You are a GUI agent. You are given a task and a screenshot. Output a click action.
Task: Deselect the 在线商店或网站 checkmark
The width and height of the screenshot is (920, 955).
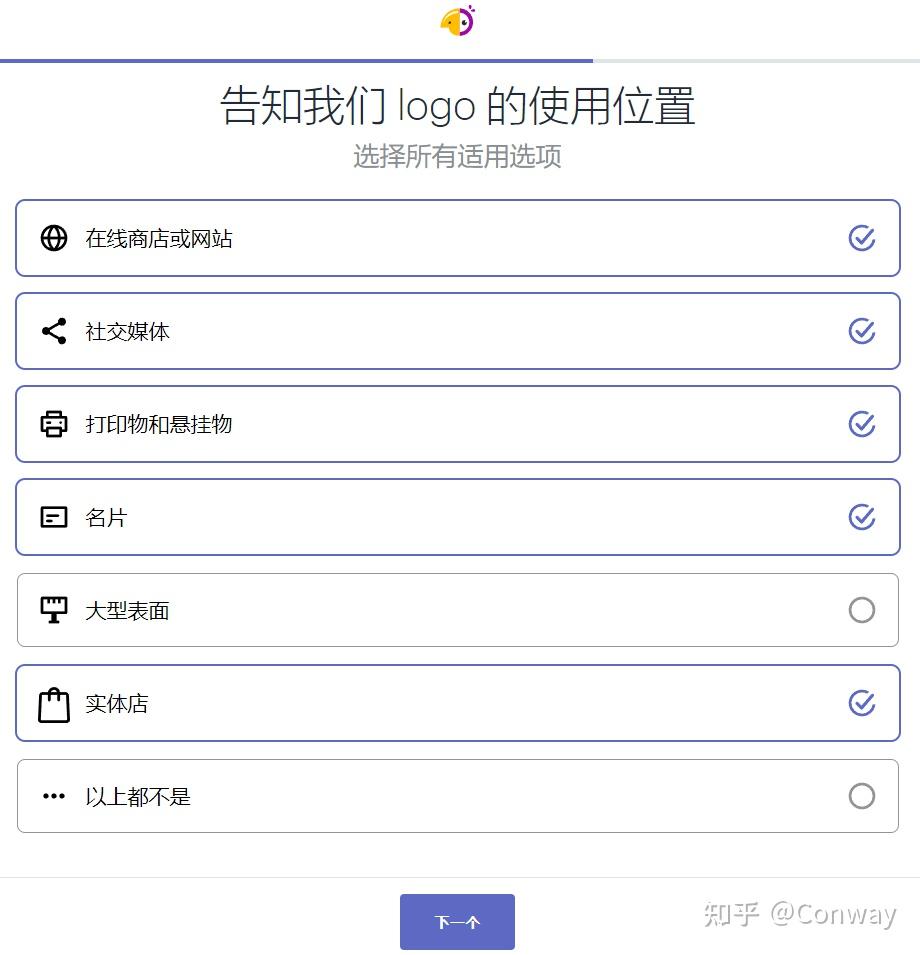[x=861, y=238]
